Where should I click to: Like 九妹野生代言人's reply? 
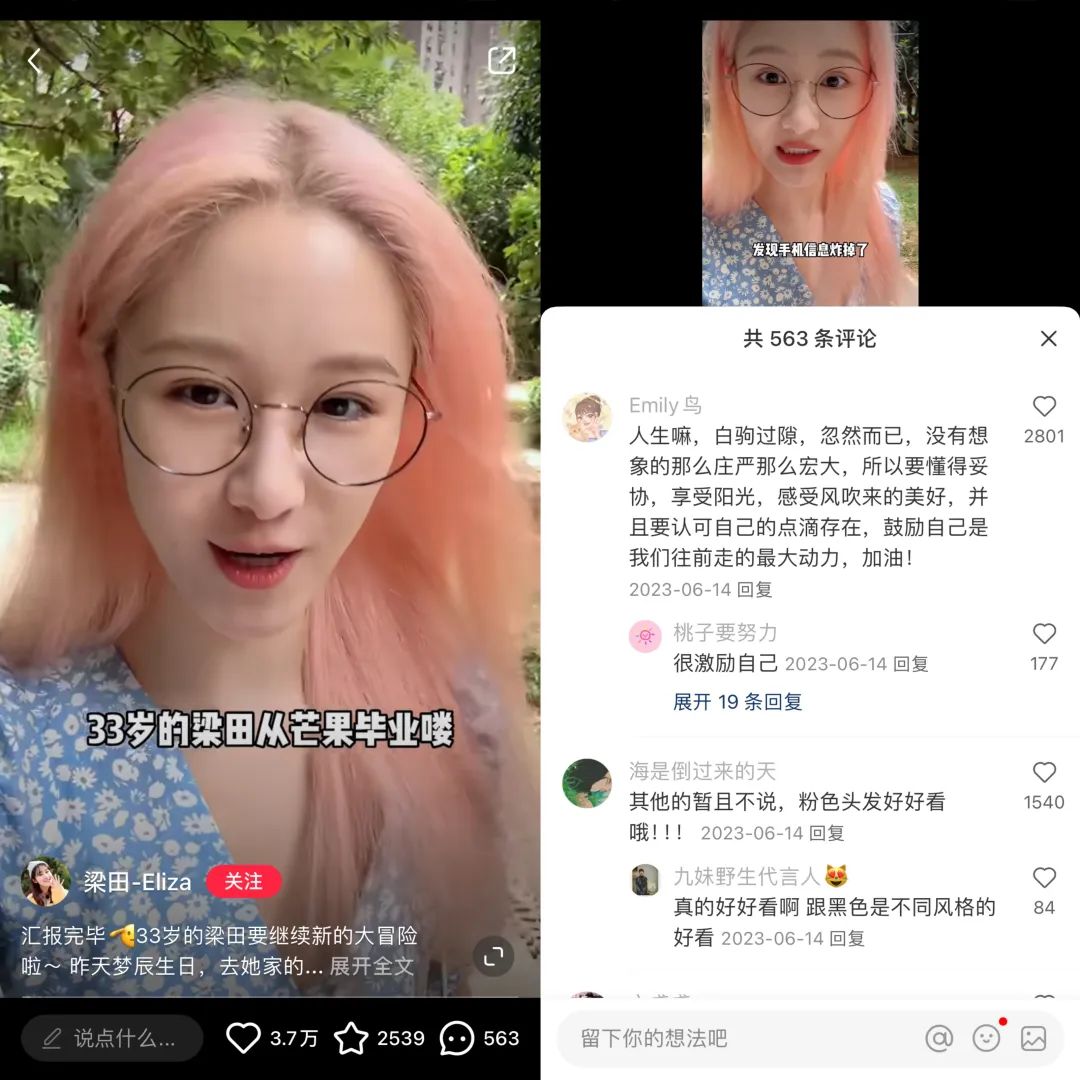(1044, 878)
